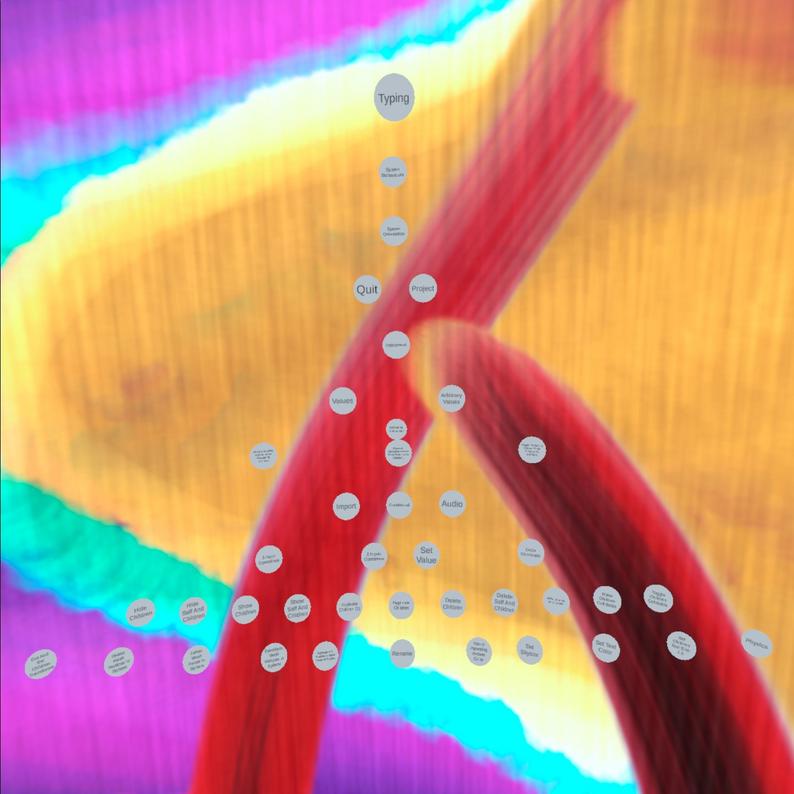The width and height of the screenshot is (794, 794).
Task: Select the Typing node
Action: (394, 99)
